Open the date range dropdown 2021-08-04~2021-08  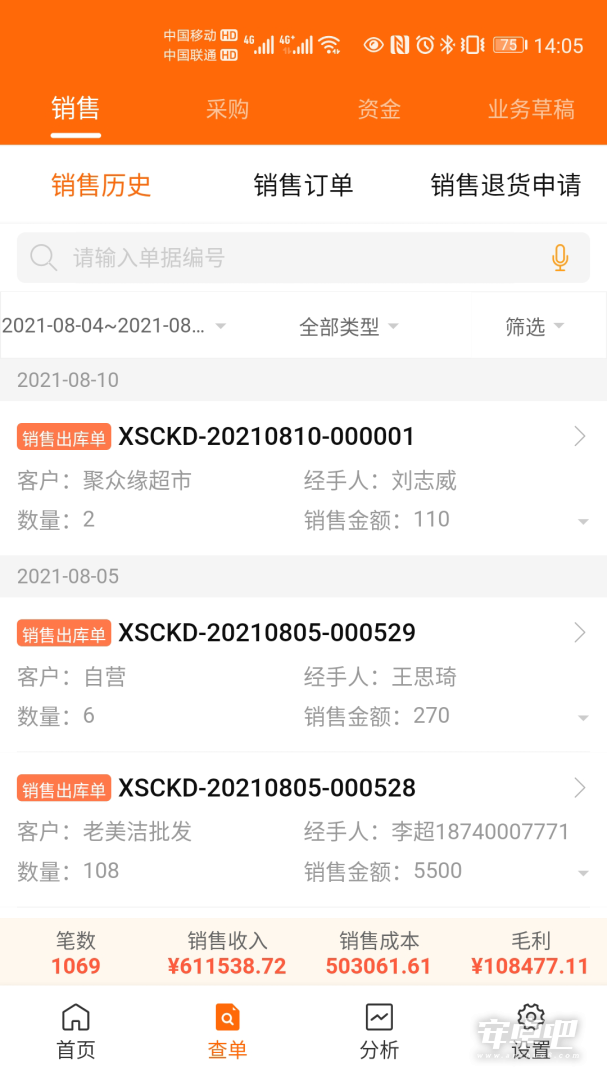pos(114,326)
